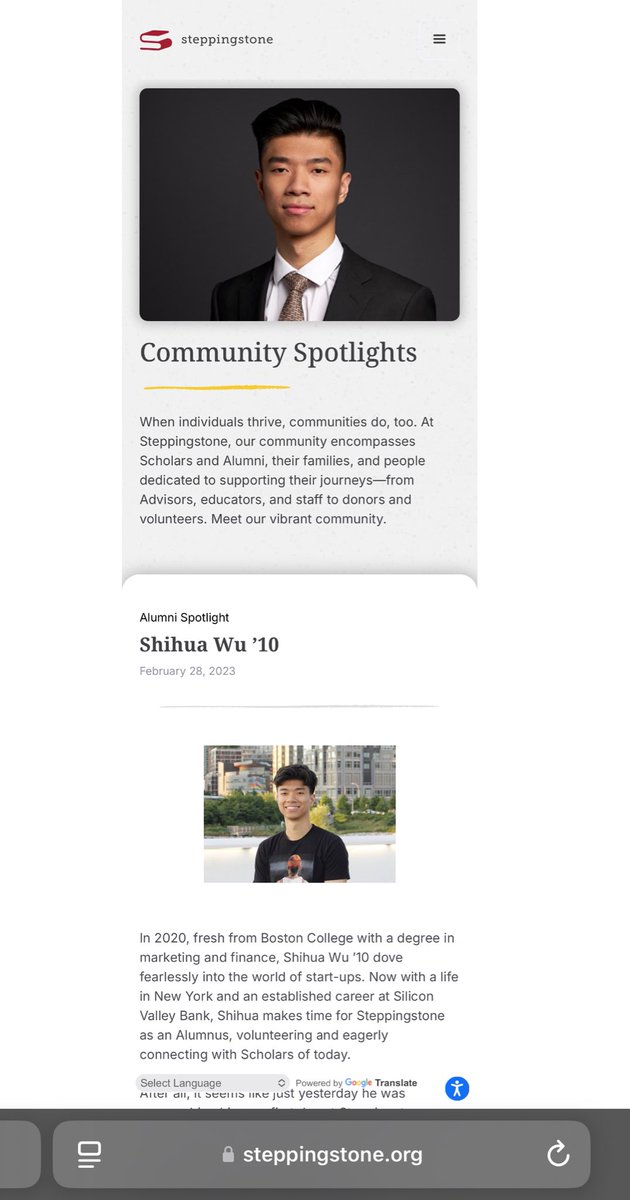Viewport: 630px width, 1200px height.
Task: Go to the Steppingstone homepage via logo
Action: pos(206,40)
